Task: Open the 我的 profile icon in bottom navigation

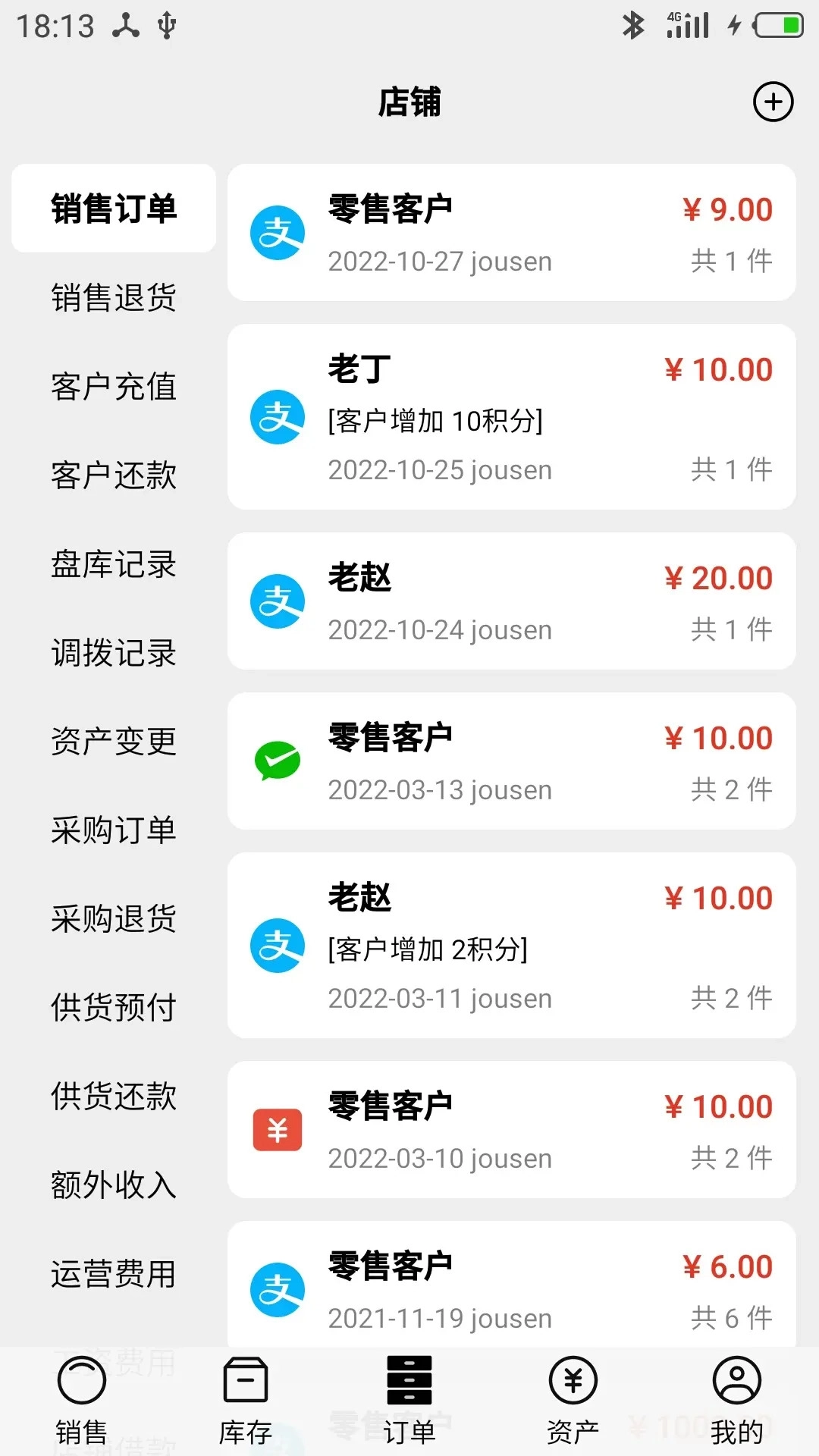Action: point(734,1399)
